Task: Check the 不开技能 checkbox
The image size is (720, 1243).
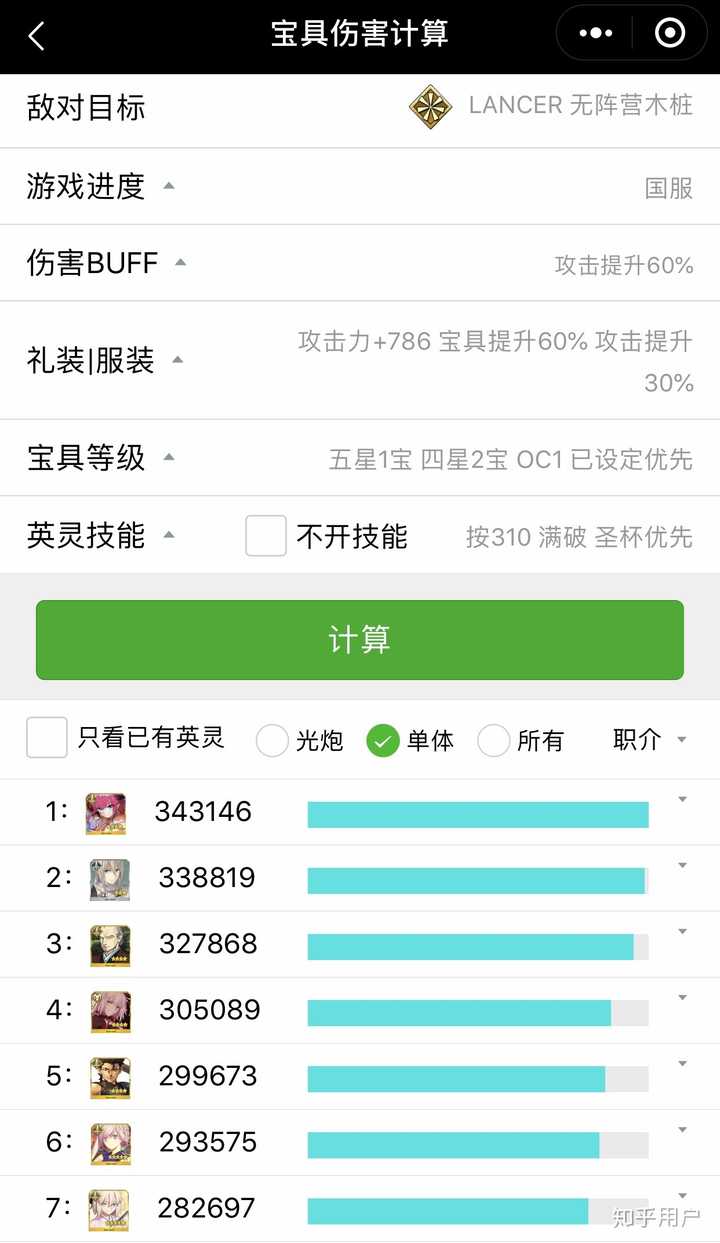Action: click(x=266, y=536)
